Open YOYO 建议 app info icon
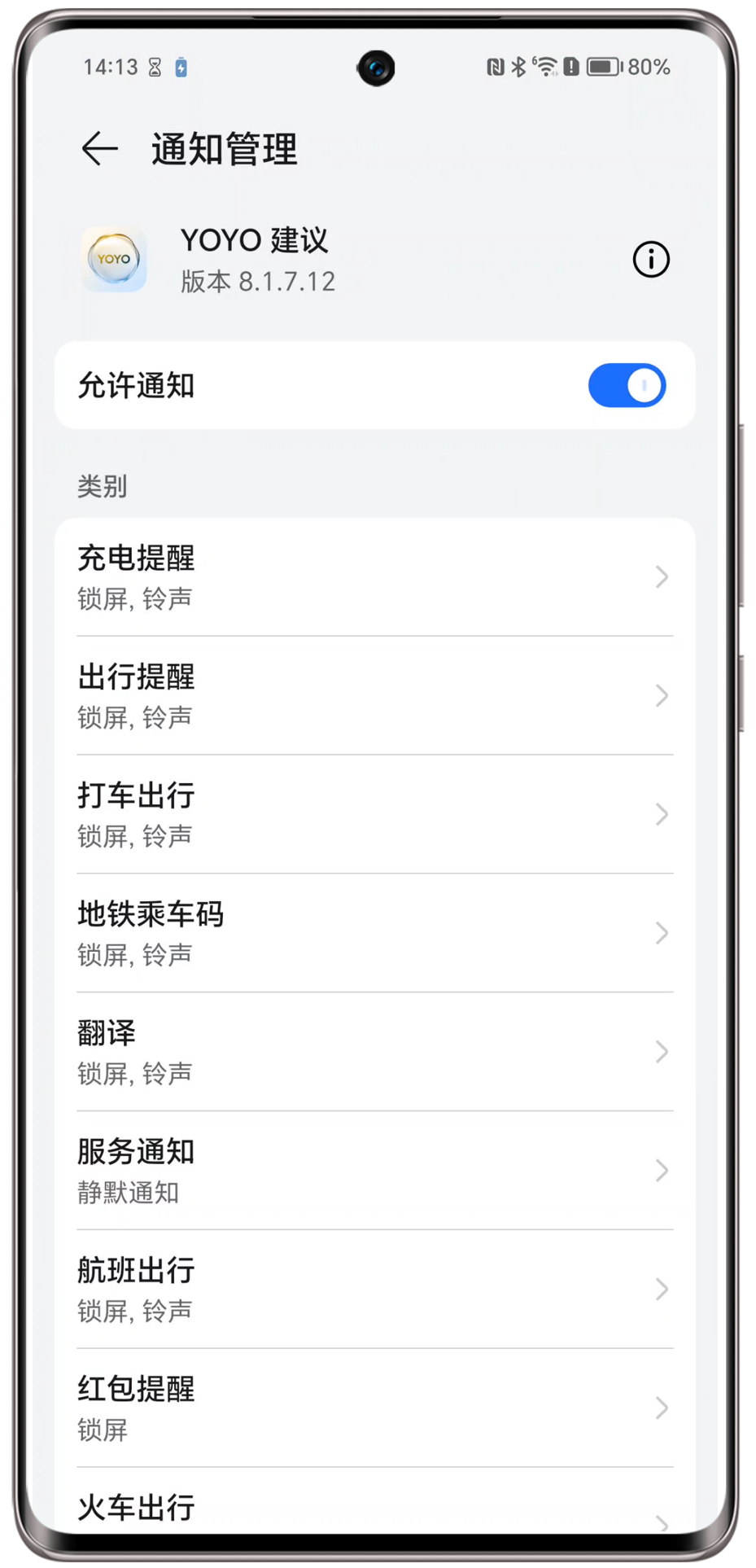 pyautogui.click(x=650, y=260)
